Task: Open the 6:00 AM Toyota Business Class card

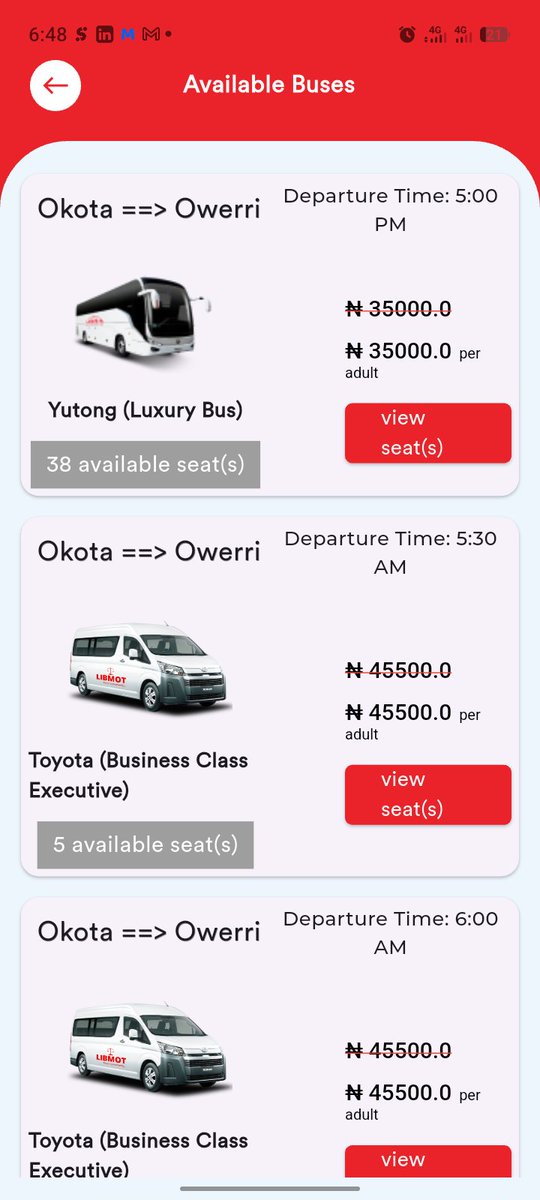Action: tap(270, 1039)
